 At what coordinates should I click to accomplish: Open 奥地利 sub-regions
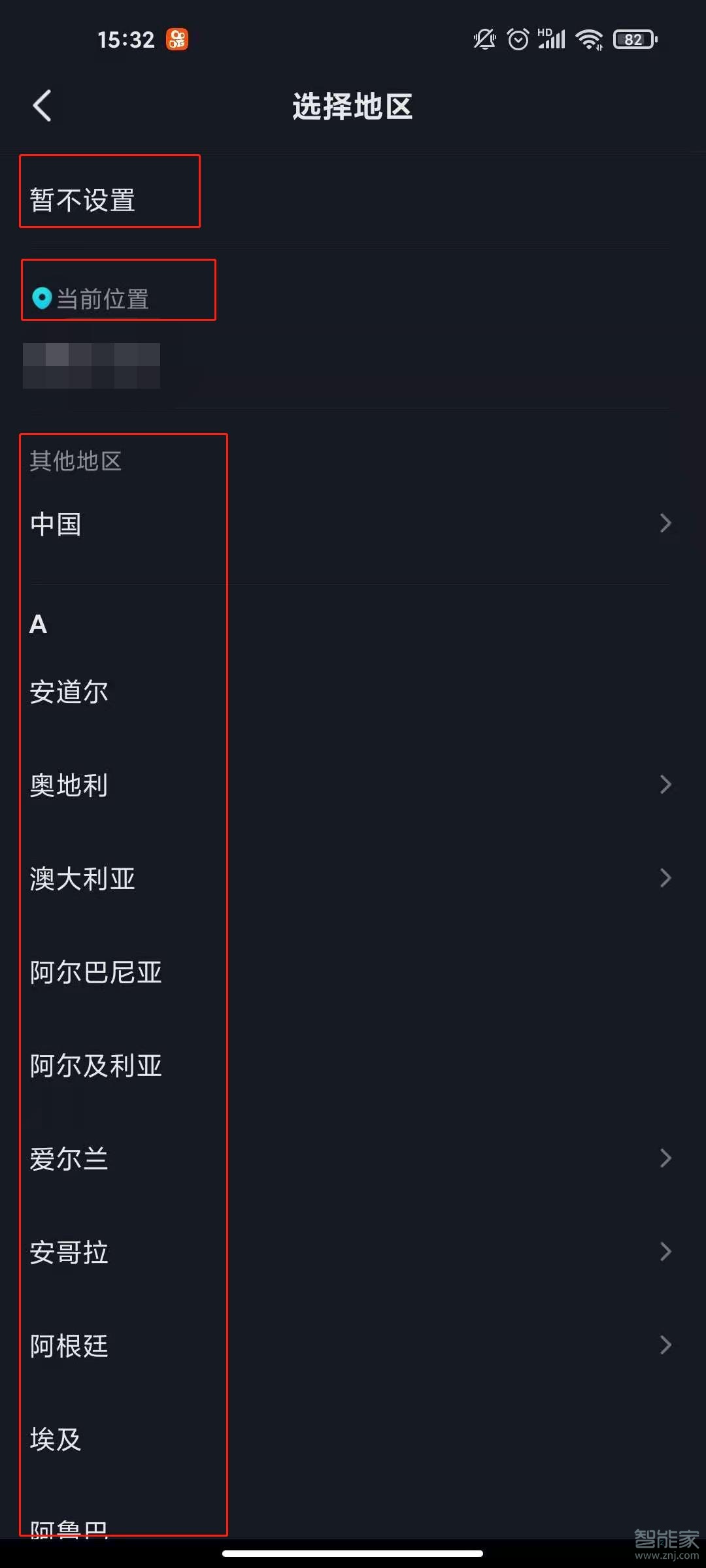pos(353,785)
